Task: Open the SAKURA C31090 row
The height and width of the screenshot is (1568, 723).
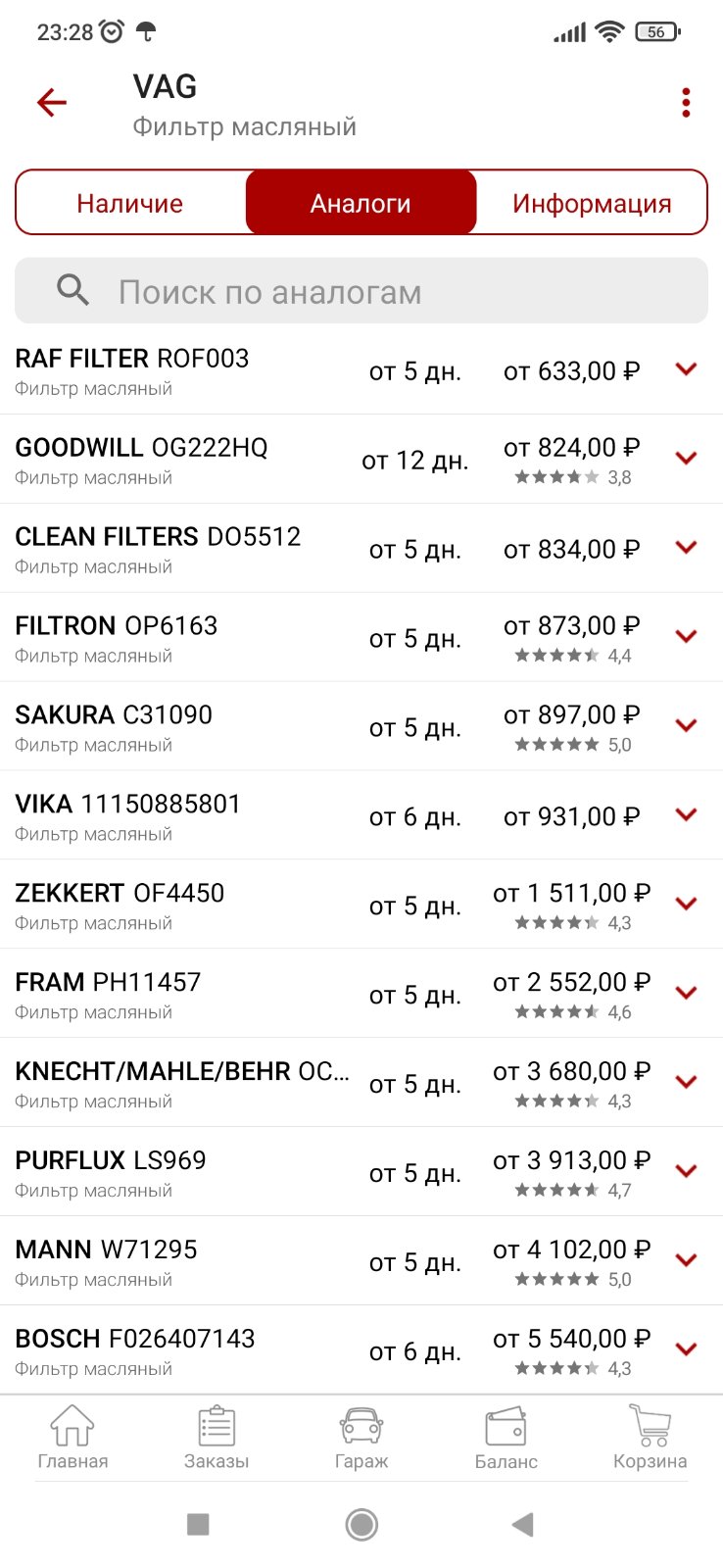Action: click(x=361, y=727)
